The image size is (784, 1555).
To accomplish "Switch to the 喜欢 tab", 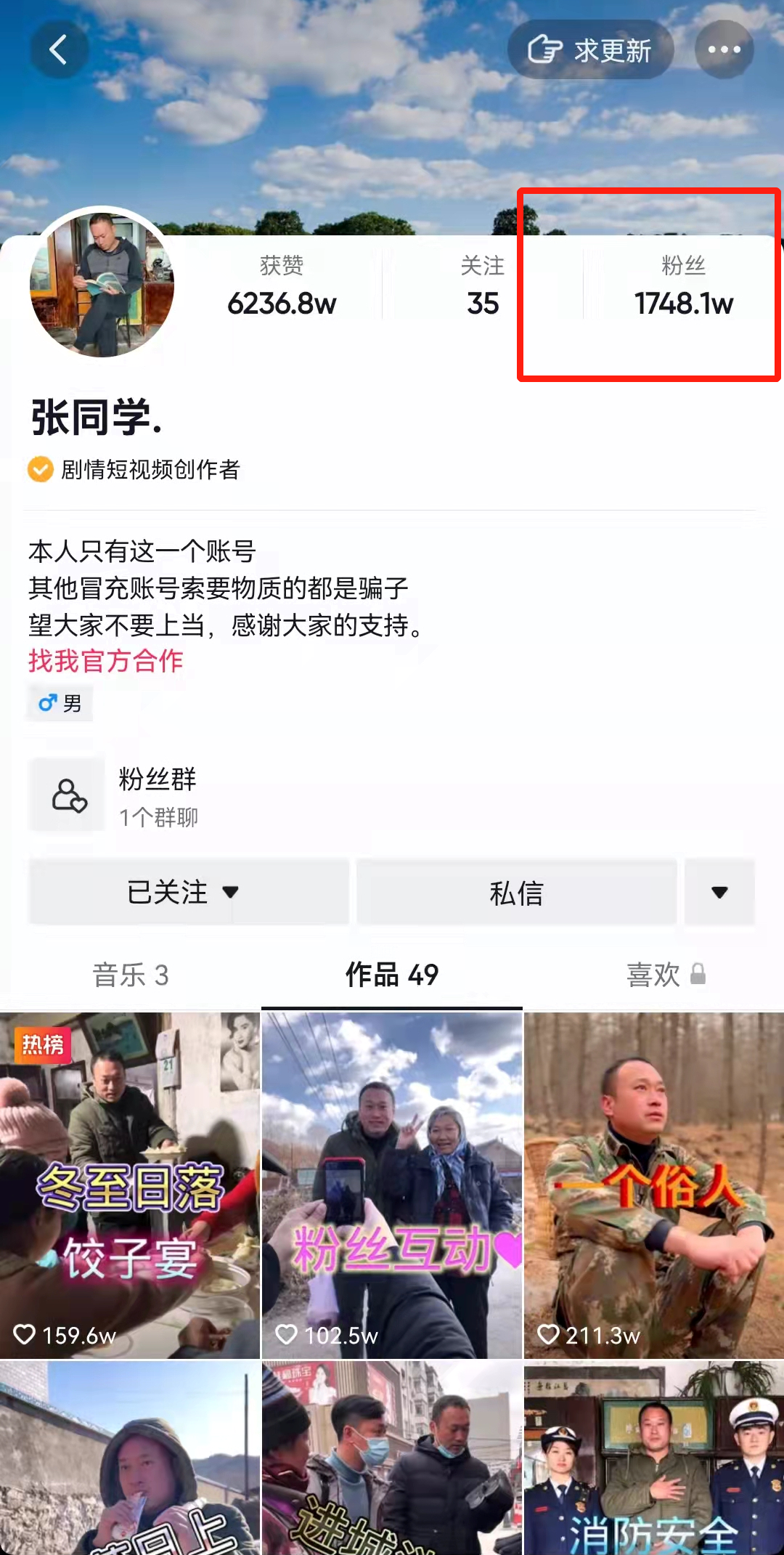I will pyautogui.click(x=664, y=975).
